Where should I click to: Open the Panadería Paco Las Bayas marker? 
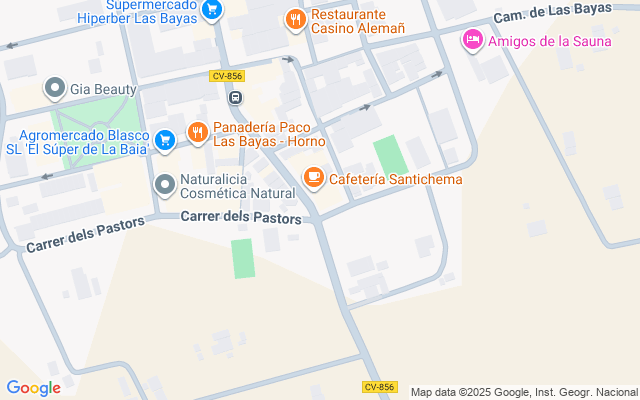point(197,133)
